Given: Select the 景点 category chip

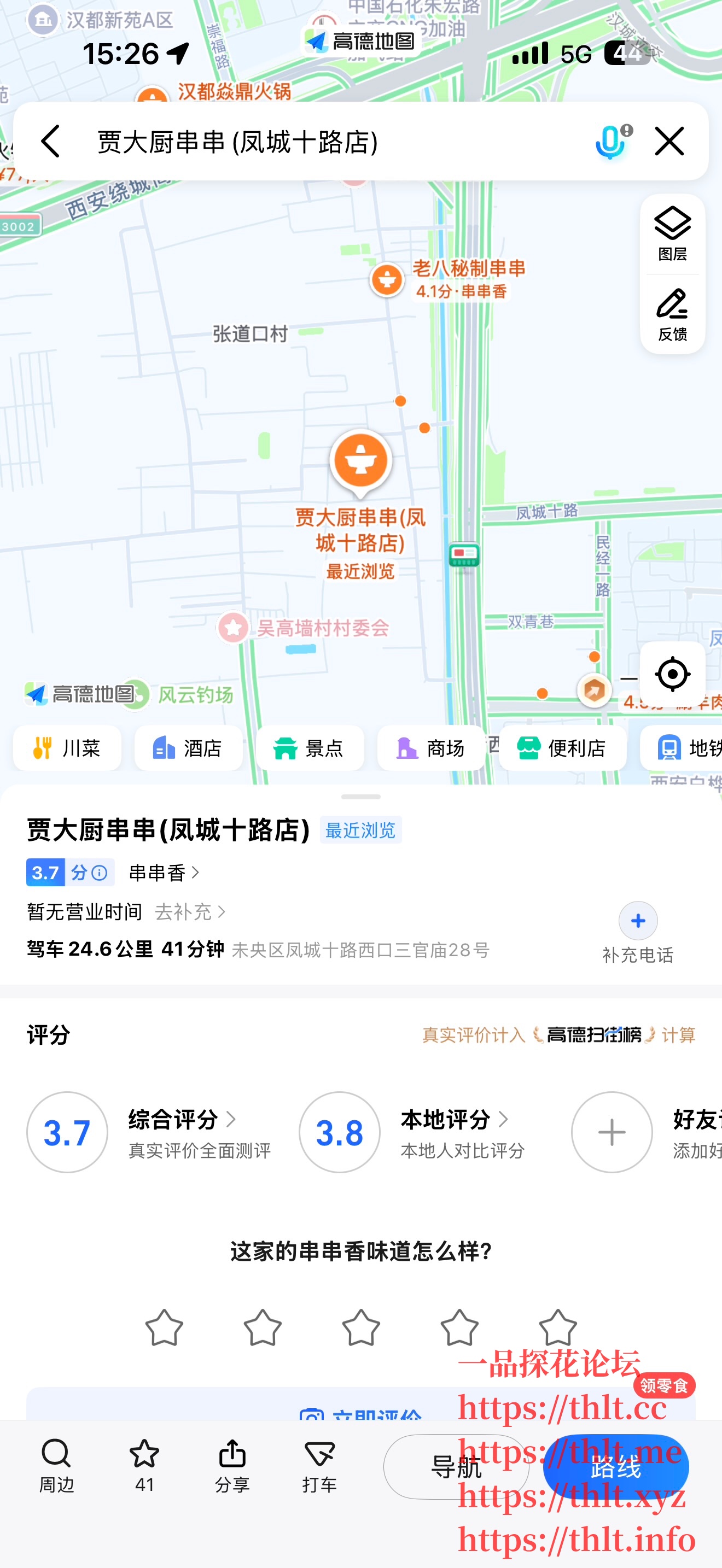Looking at the screenshot, I should [x=310, y=747].
